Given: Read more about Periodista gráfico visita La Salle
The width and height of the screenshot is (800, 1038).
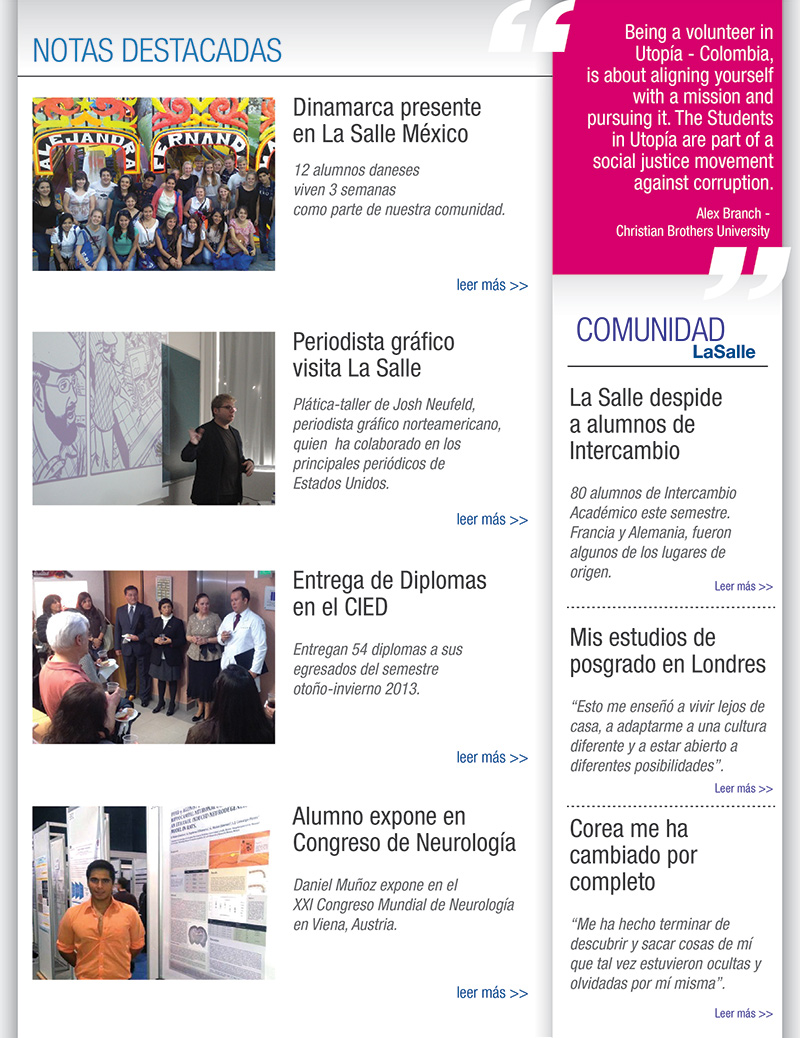Looking at the screenshot, I should click(x=492, y=519).
